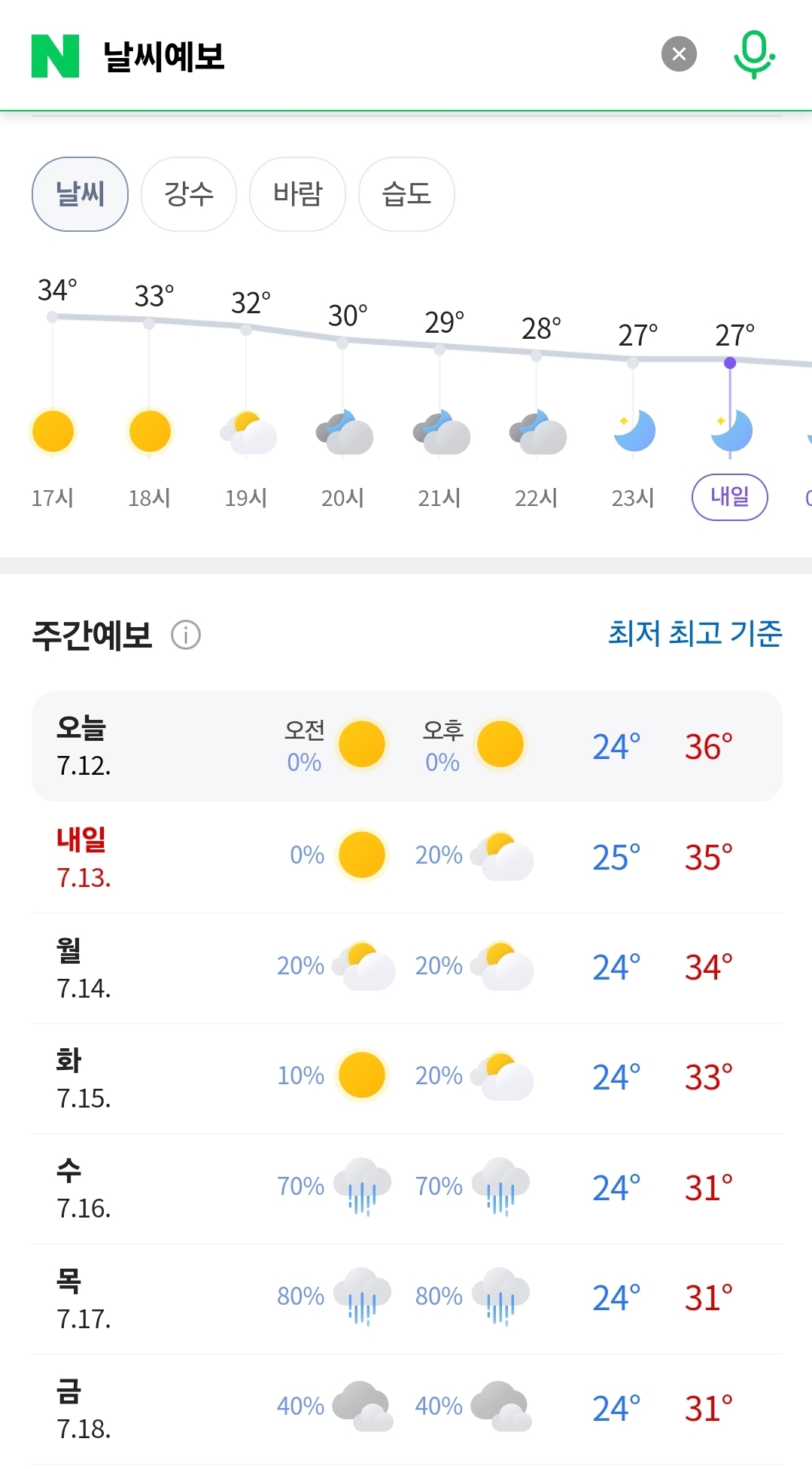
Task: Open the 주간예보 info icon
Action: (186, 635)
